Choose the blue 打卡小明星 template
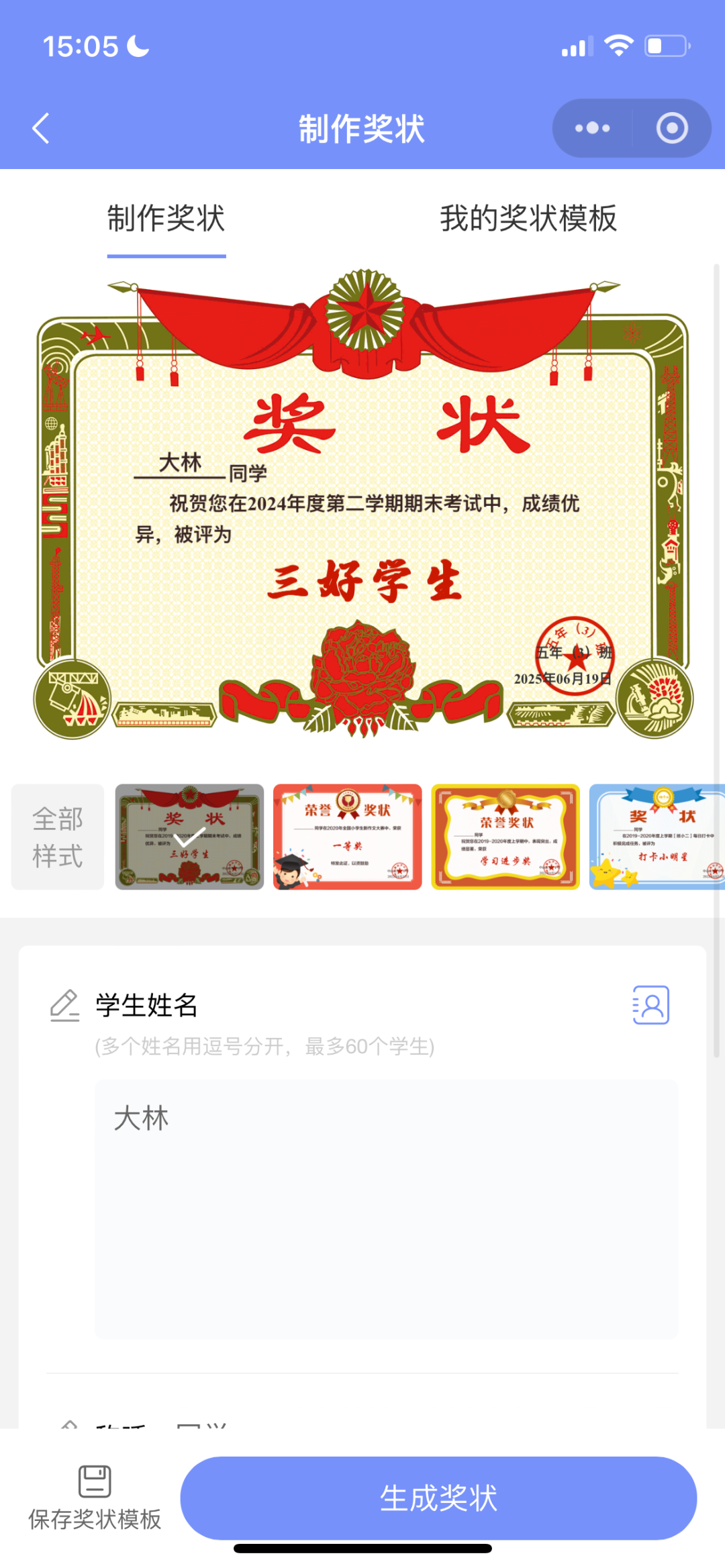Viewport: 725px width, 1568px height. click(656, 837)
